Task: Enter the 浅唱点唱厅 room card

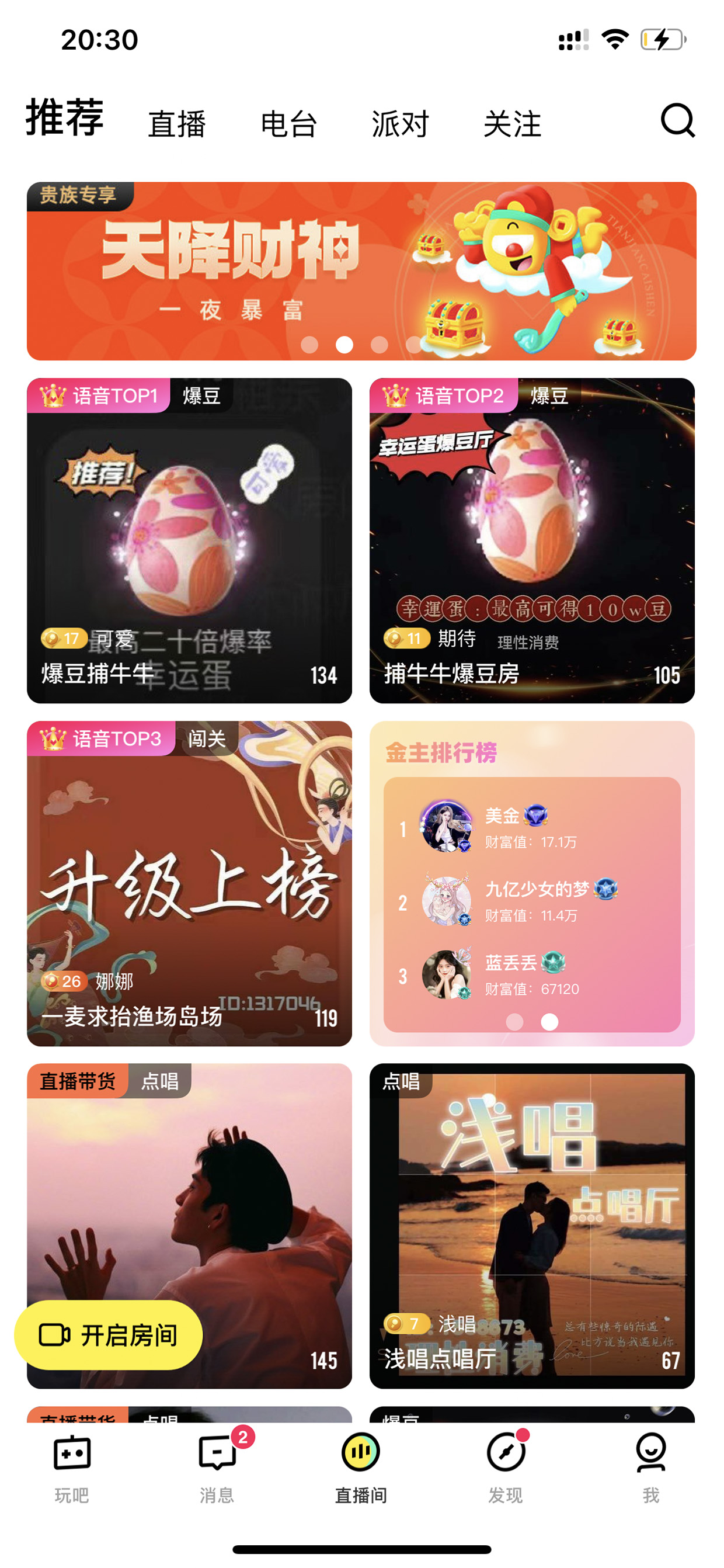Action: click(x=532, y=1226)
